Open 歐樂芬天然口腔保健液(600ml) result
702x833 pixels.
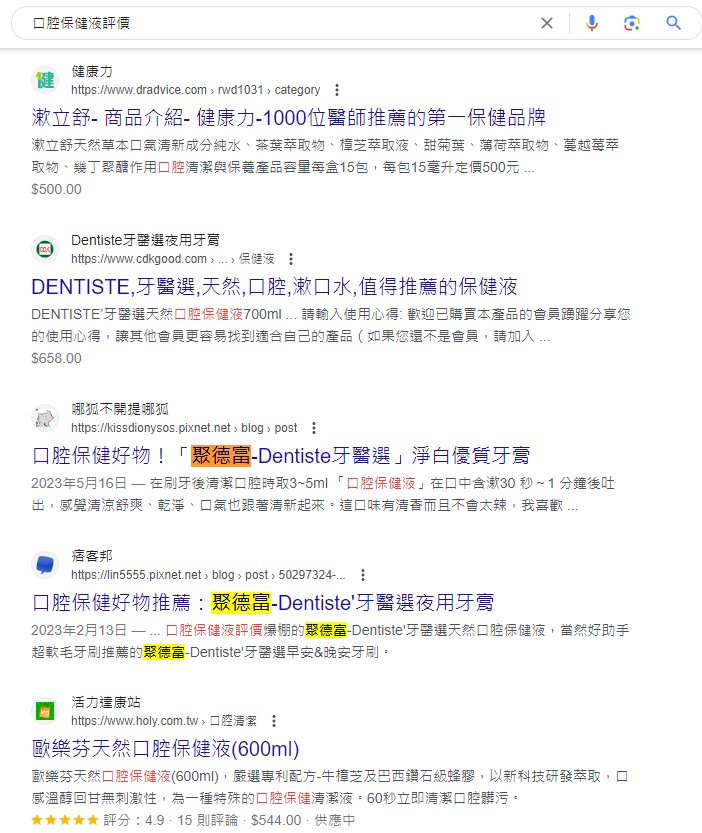tap(165, 749)
